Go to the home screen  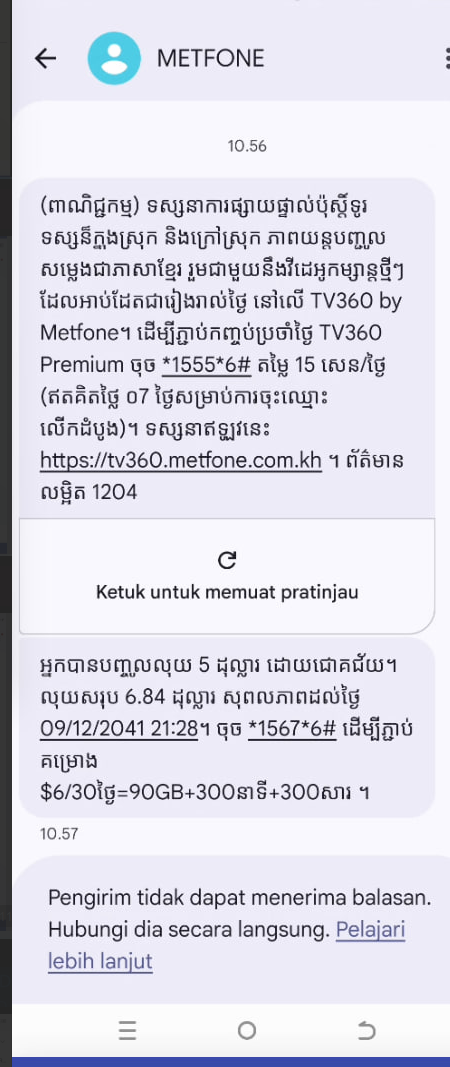pyautogui.click(x=246, y=1031)
